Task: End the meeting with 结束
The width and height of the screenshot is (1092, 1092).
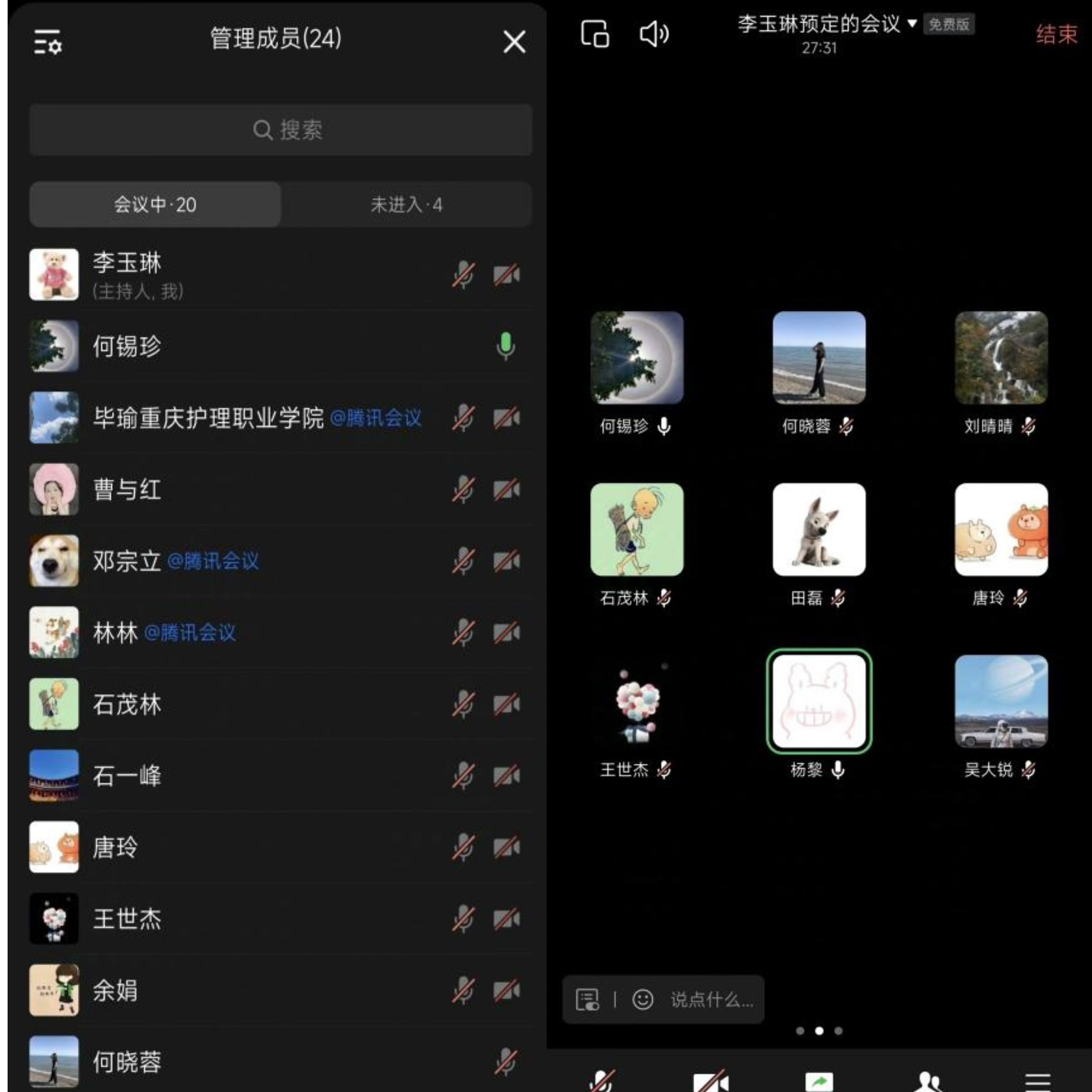Action: [x=1056, y=34]
